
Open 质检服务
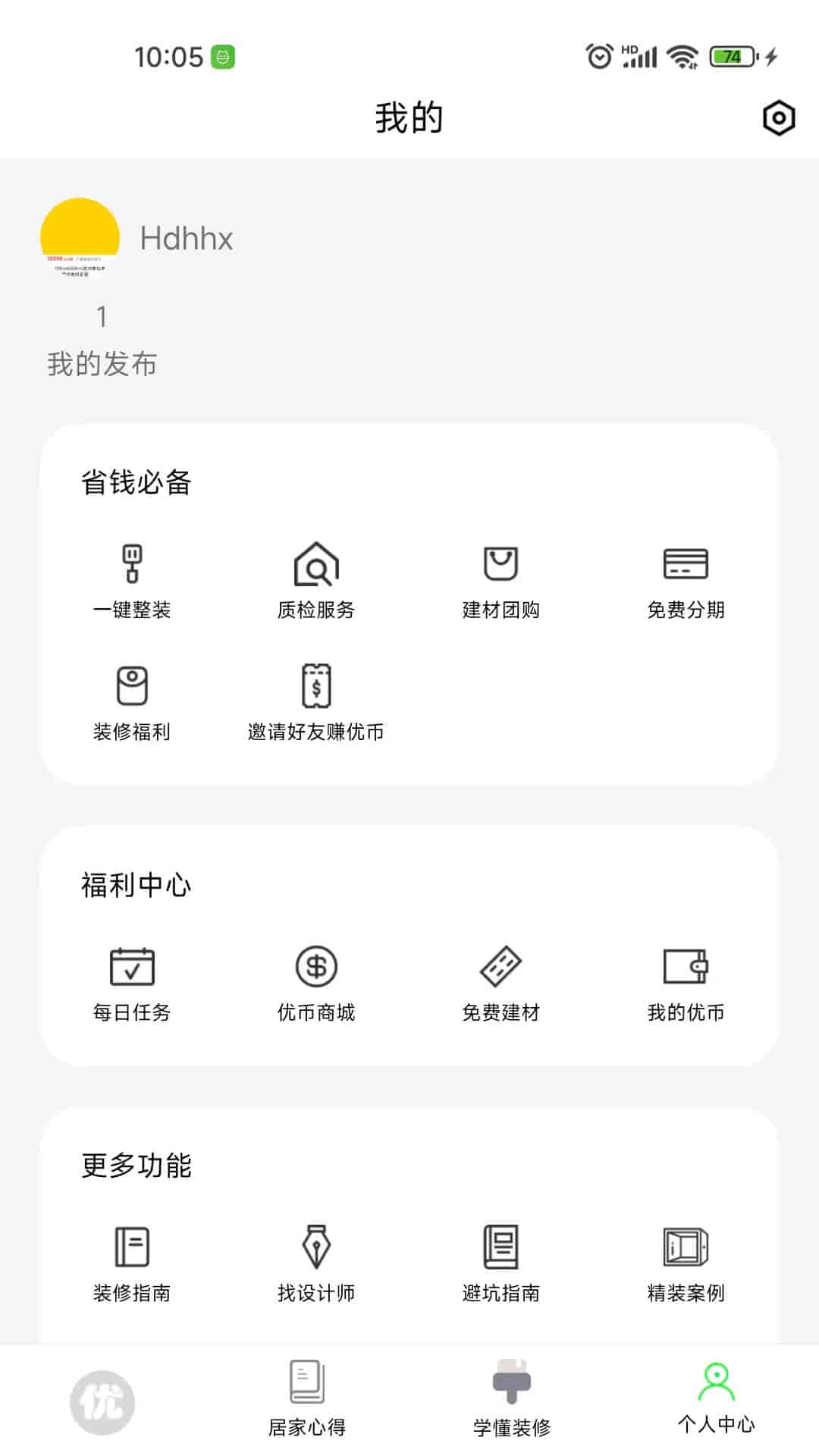[316, 580]
